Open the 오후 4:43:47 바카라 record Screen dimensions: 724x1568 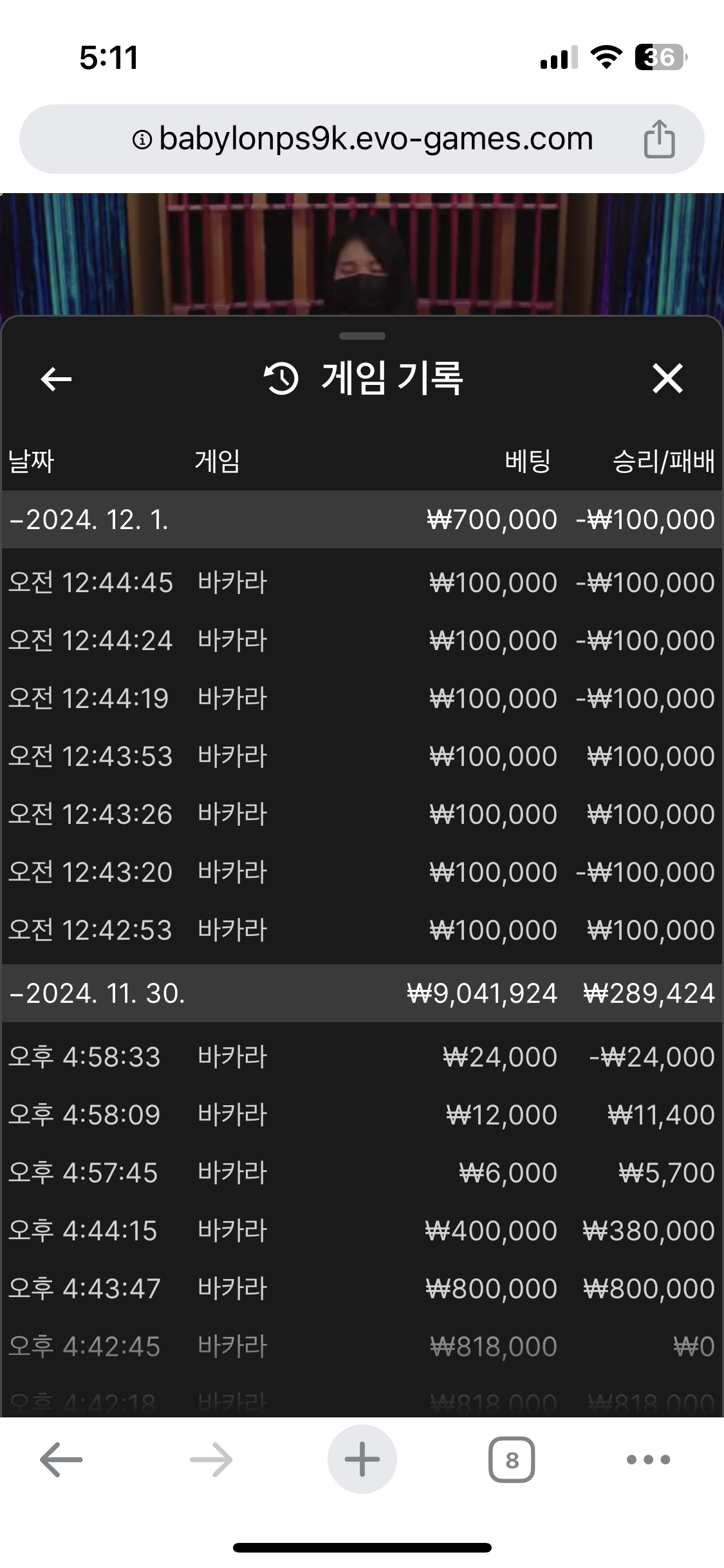coord(362,1289)
